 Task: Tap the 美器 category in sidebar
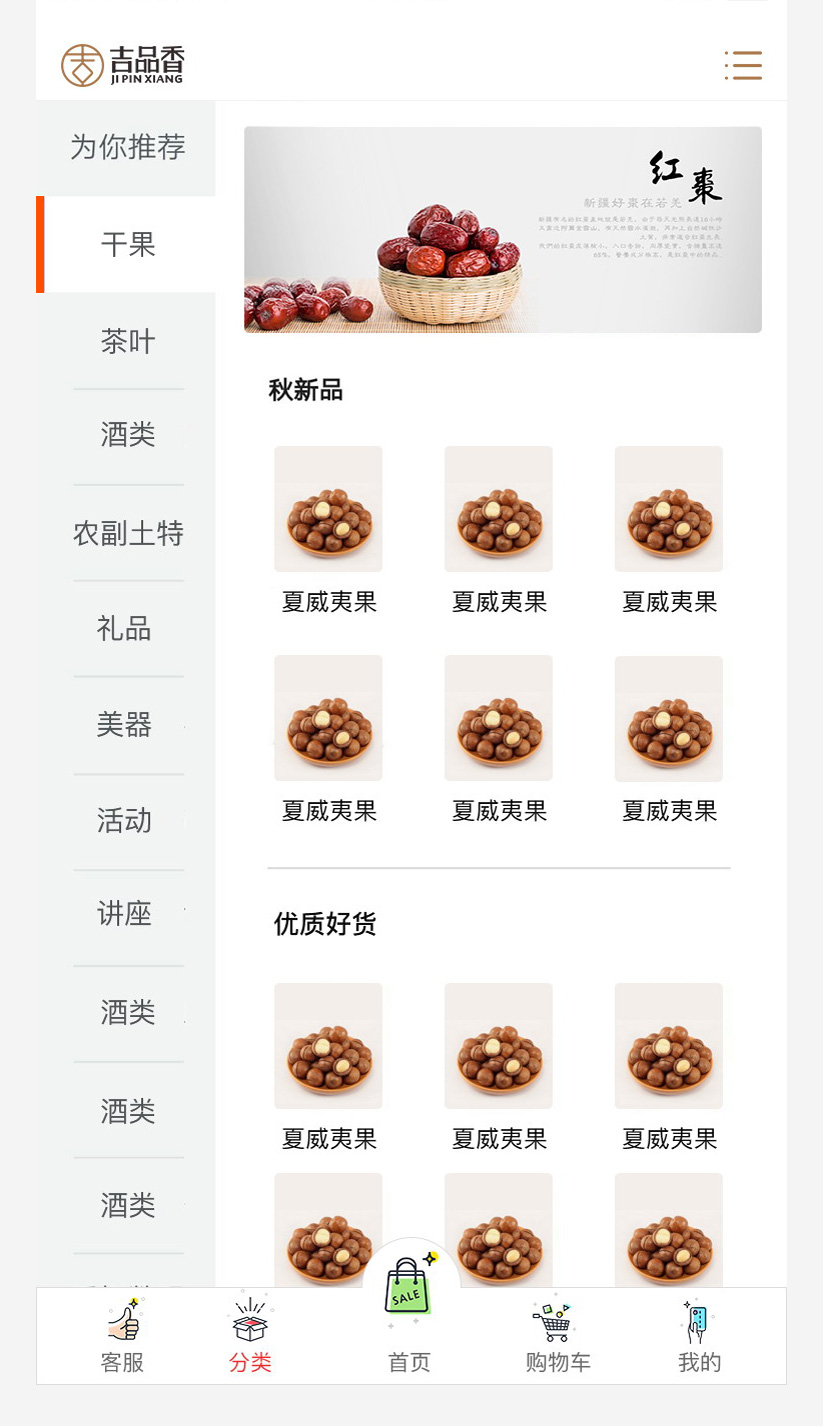[x=127, y=725]
